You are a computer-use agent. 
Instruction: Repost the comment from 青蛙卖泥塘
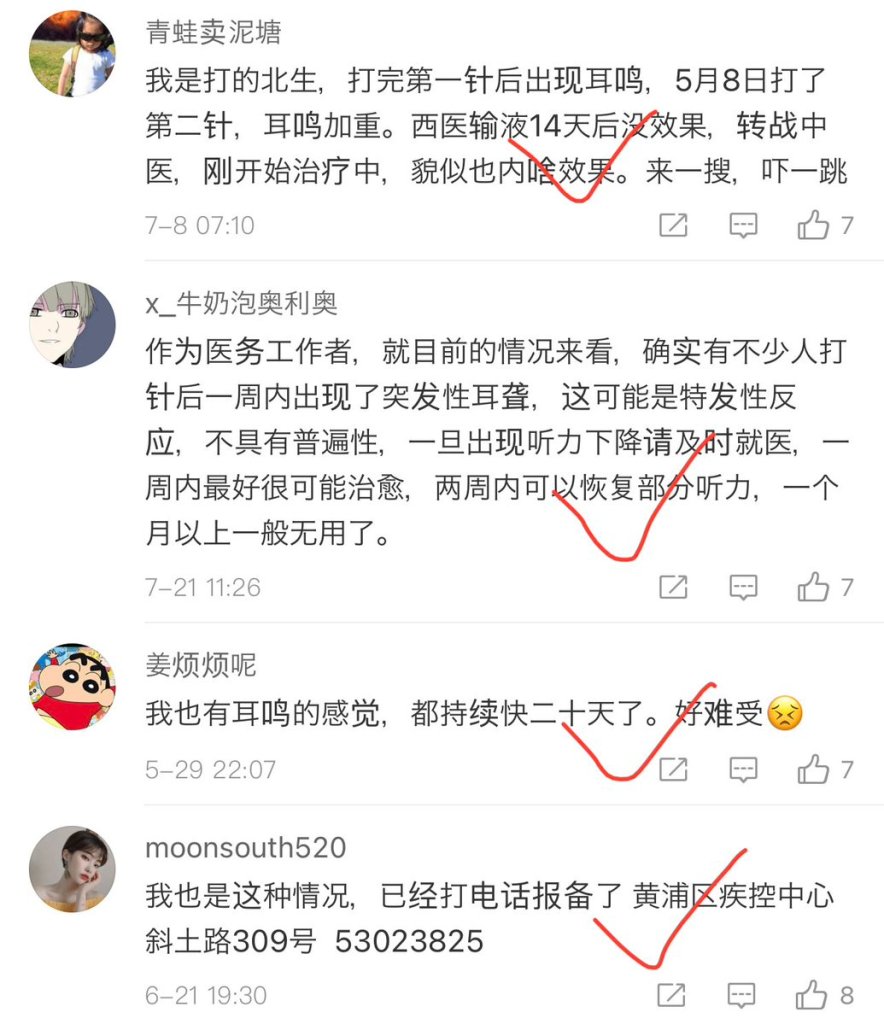[x=673, y=226]
